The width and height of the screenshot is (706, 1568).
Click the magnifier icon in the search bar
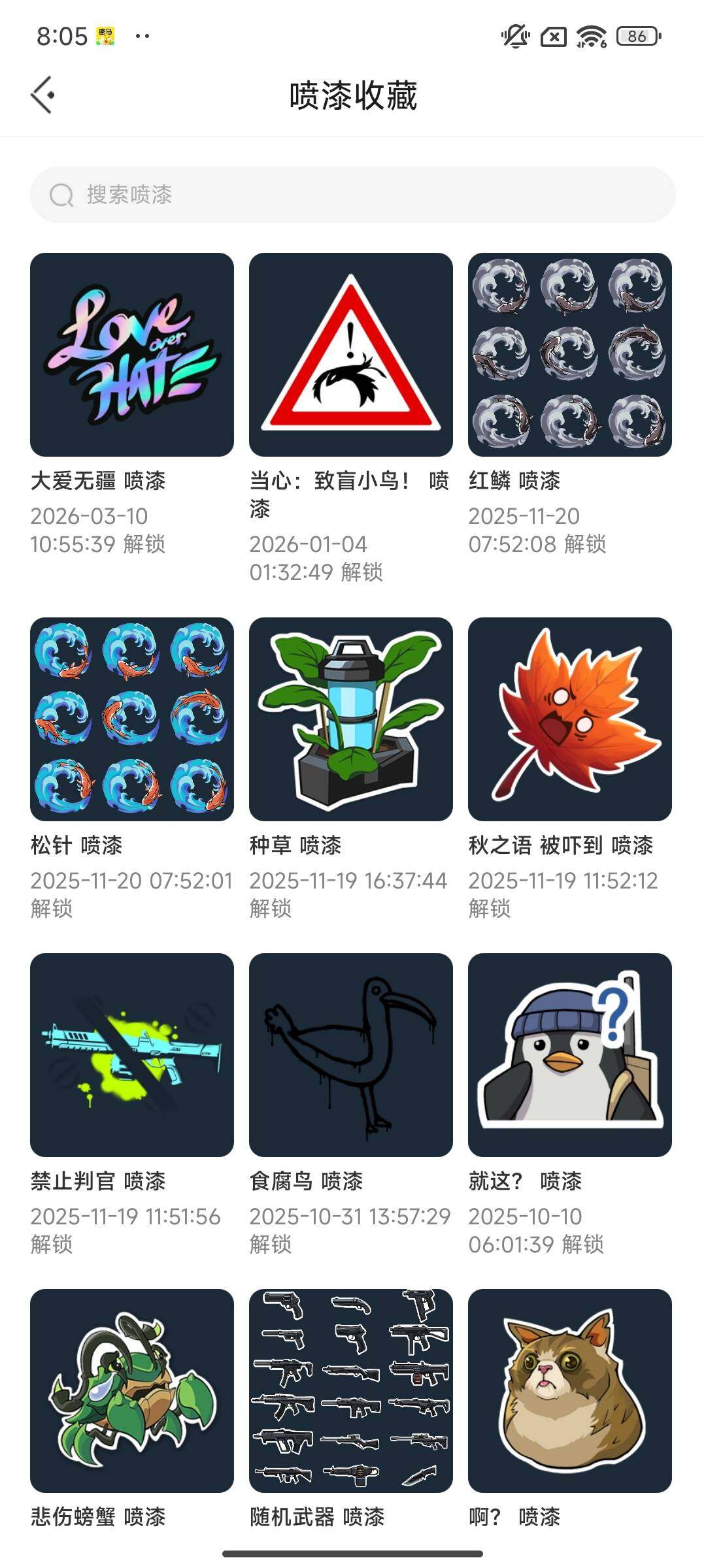[x=62, y=194]
